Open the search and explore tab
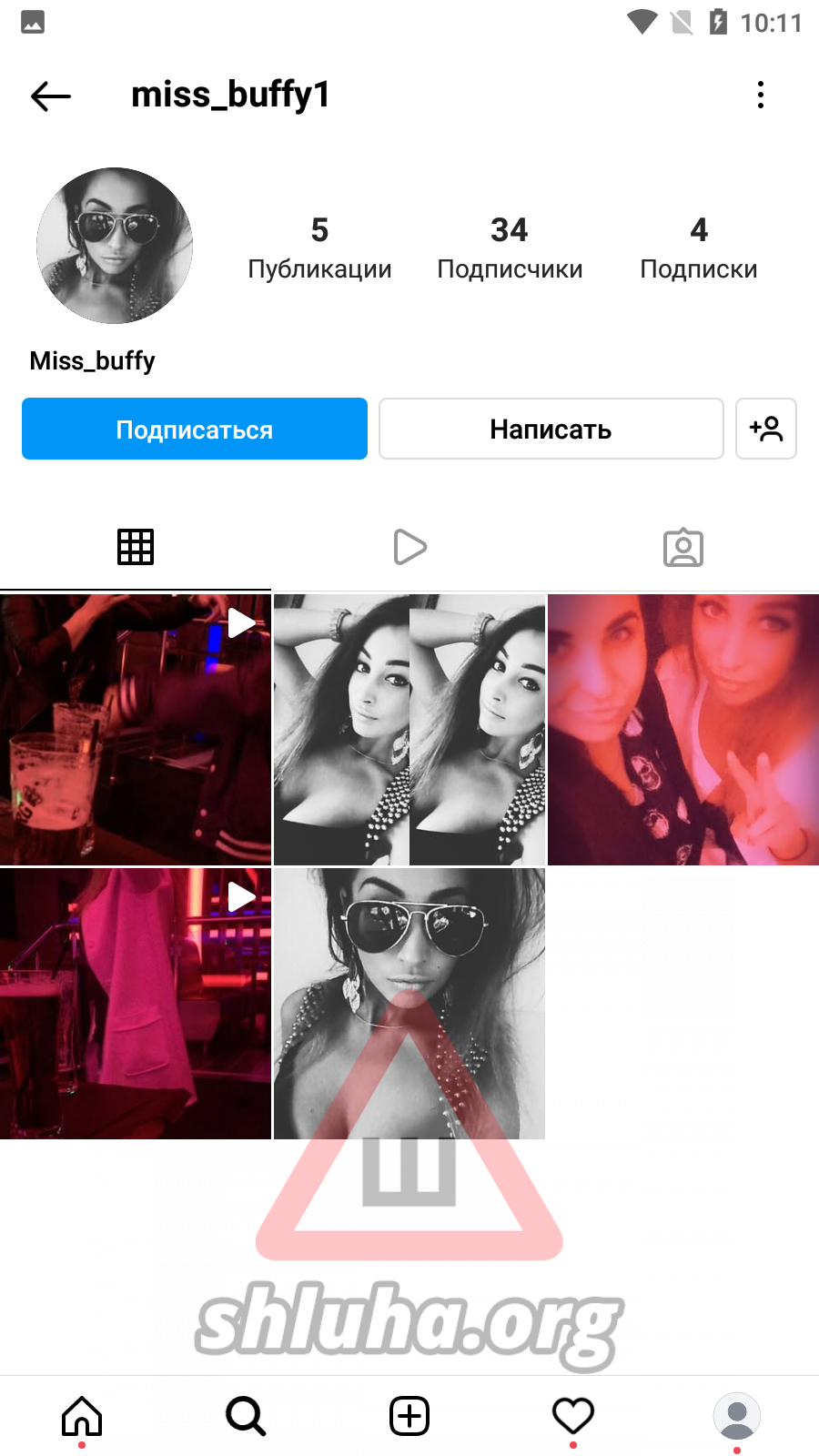Viewport: 819px width, 1456px height. click(246, 1416)
